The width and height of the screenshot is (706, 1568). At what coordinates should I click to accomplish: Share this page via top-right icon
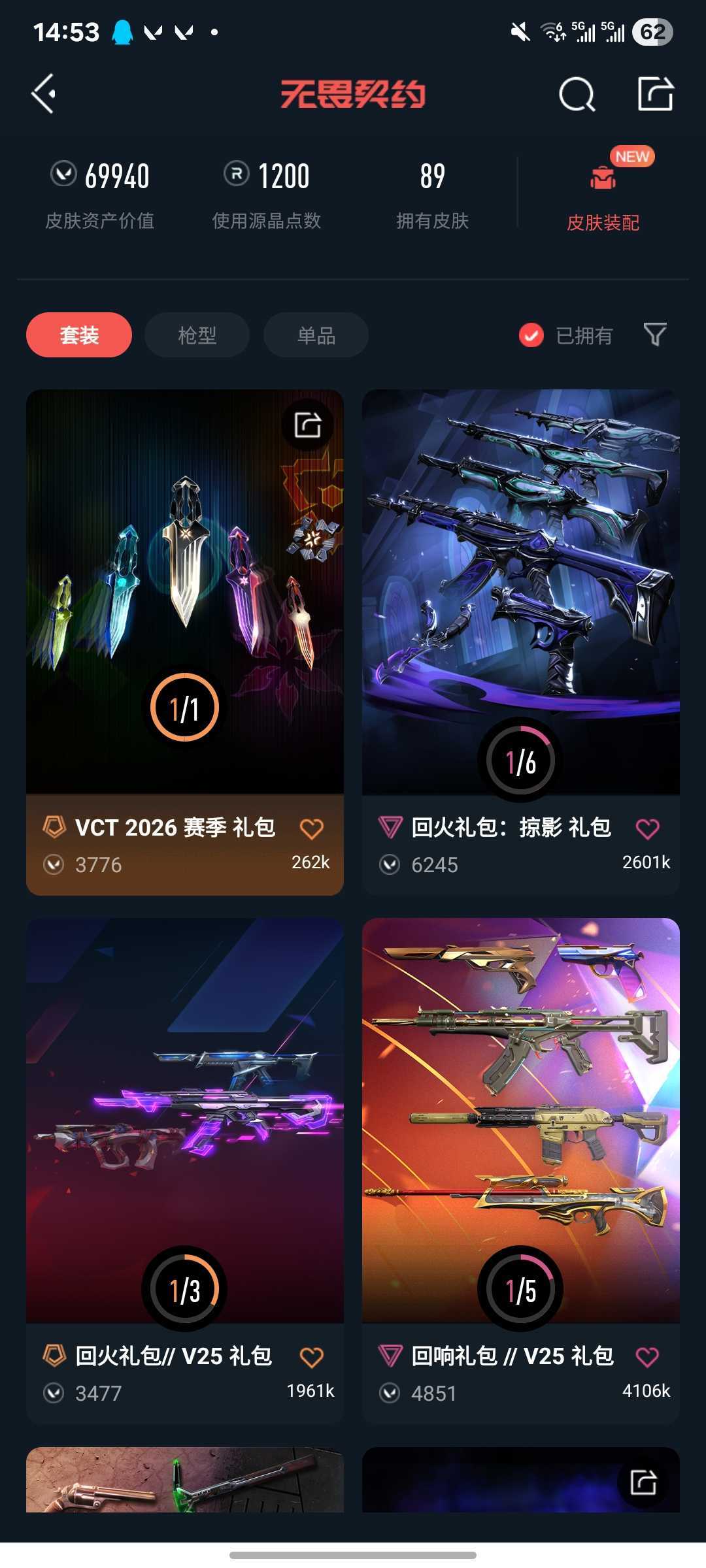(x=655, y=94)
